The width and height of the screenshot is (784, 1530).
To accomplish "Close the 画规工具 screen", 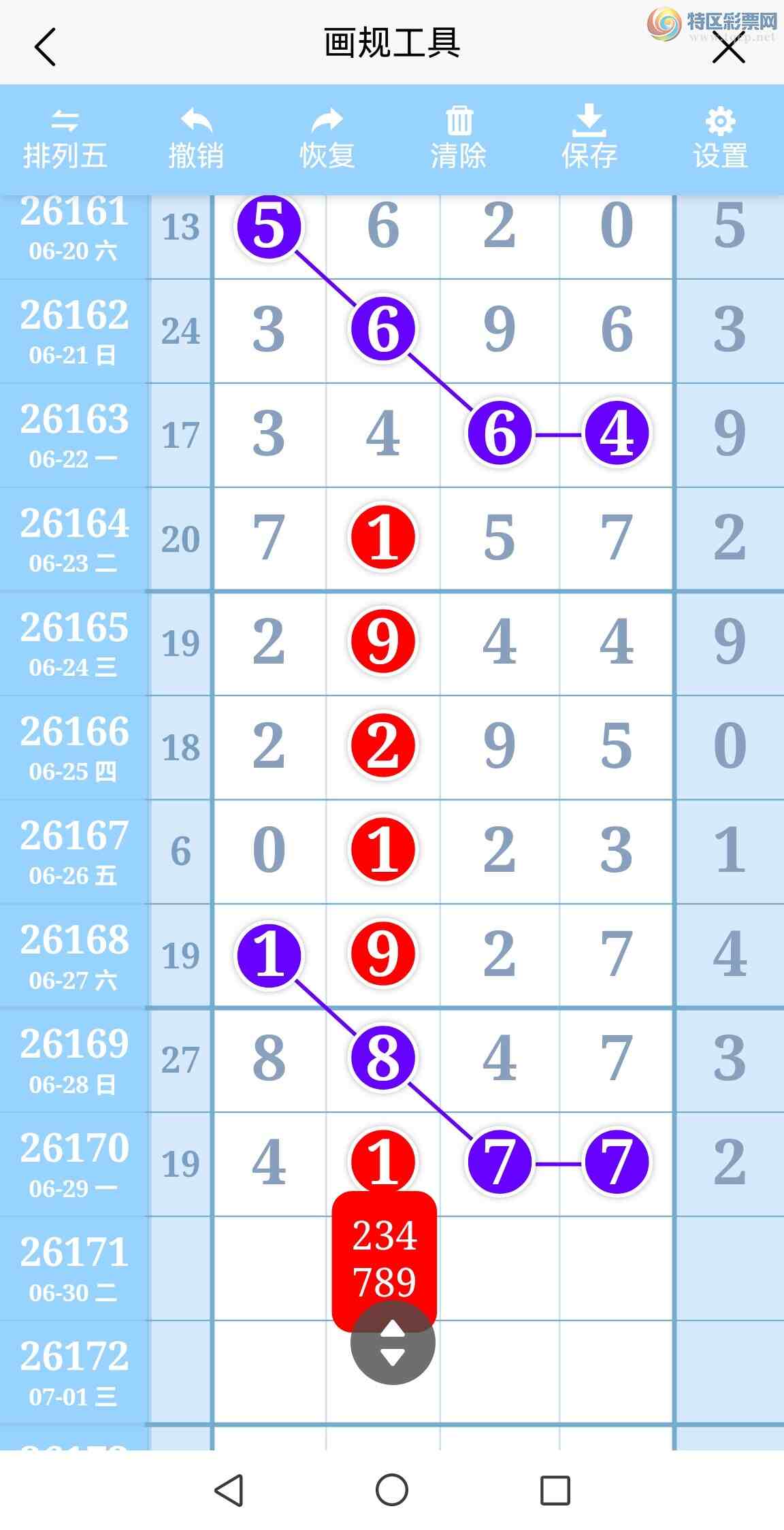I will (728, 48).
